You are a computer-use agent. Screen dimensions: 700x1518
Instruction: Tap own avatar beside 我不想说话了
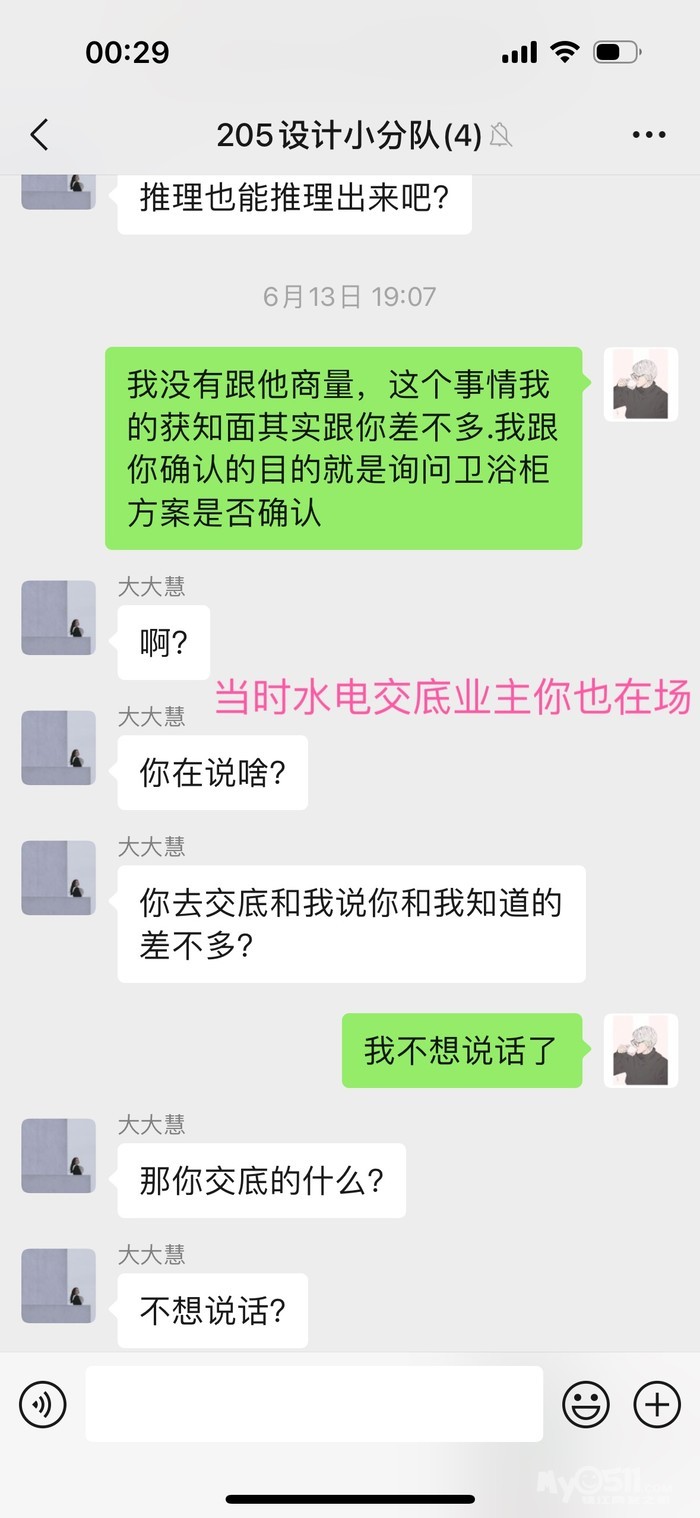coord(641,1050)
